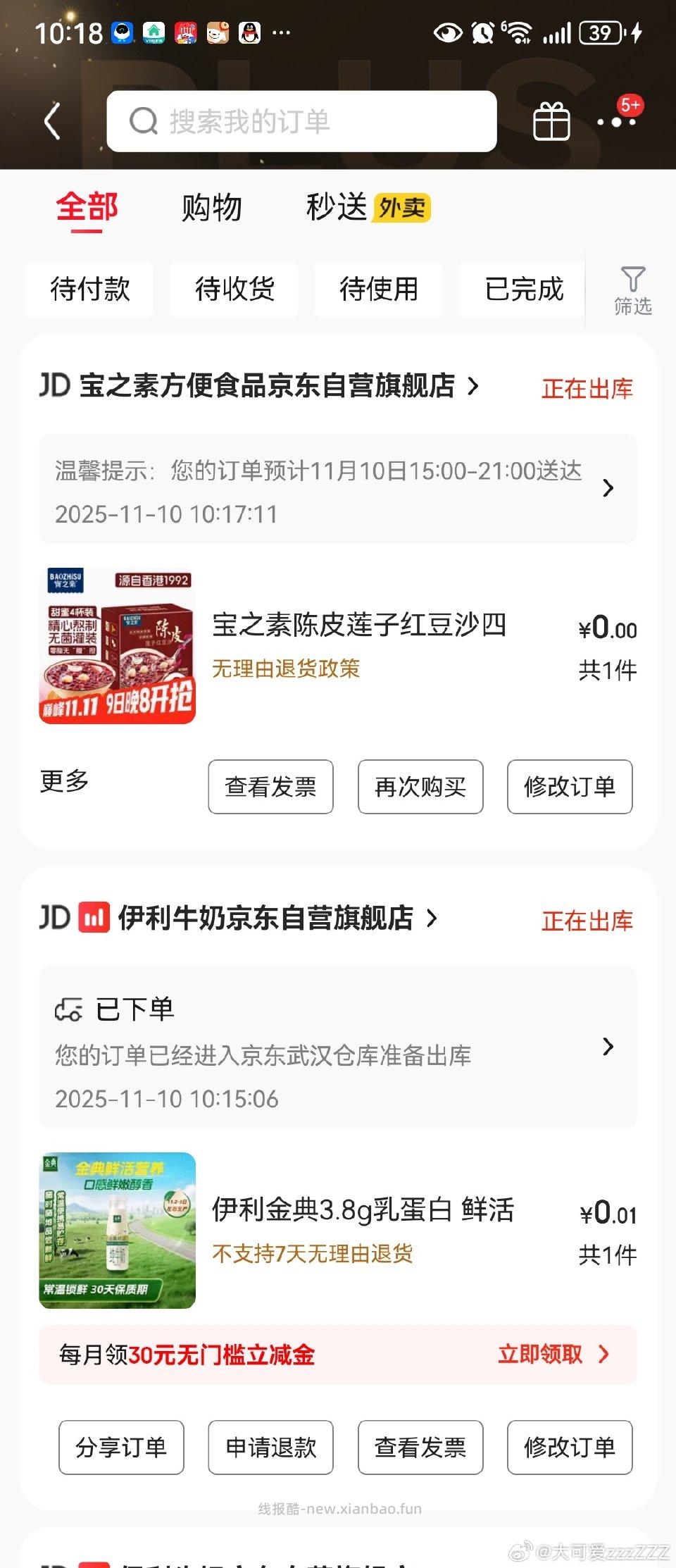Filter orders by 待付款
676x1568 pixels.
89,290
